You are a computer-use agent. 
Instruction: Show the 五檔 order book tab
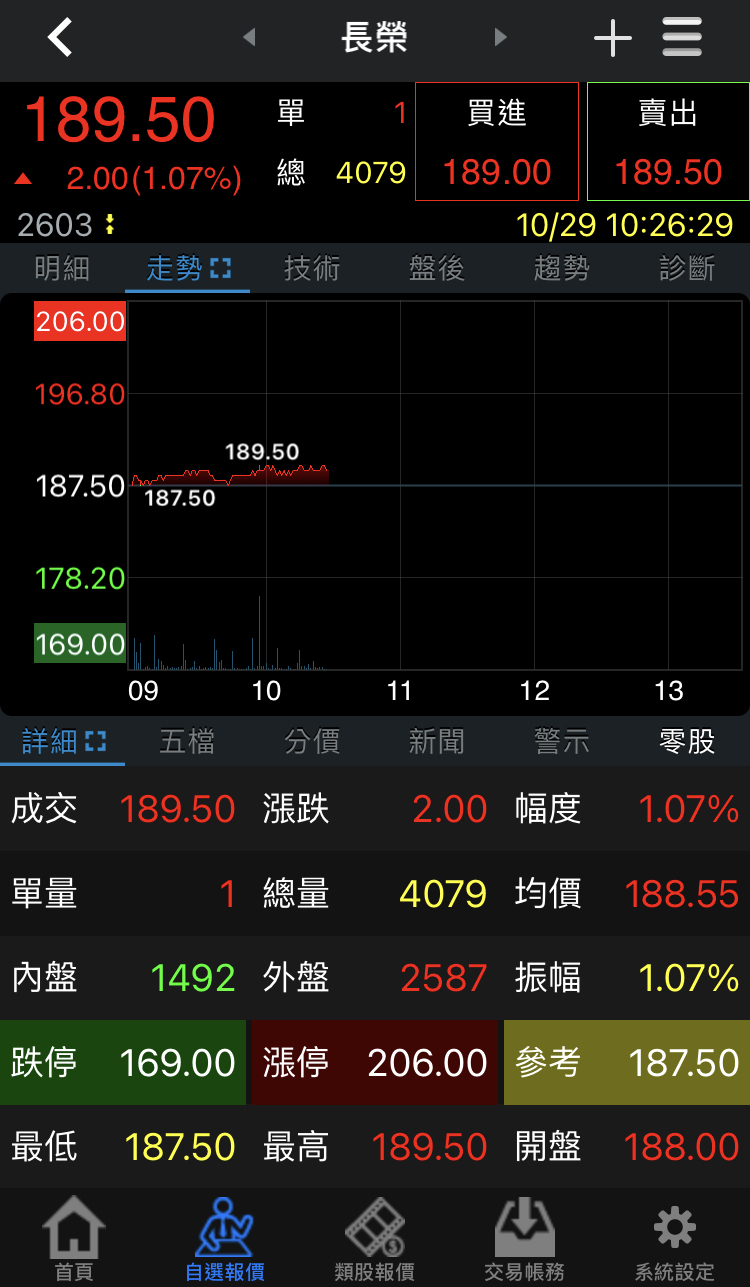pos(187,741)
